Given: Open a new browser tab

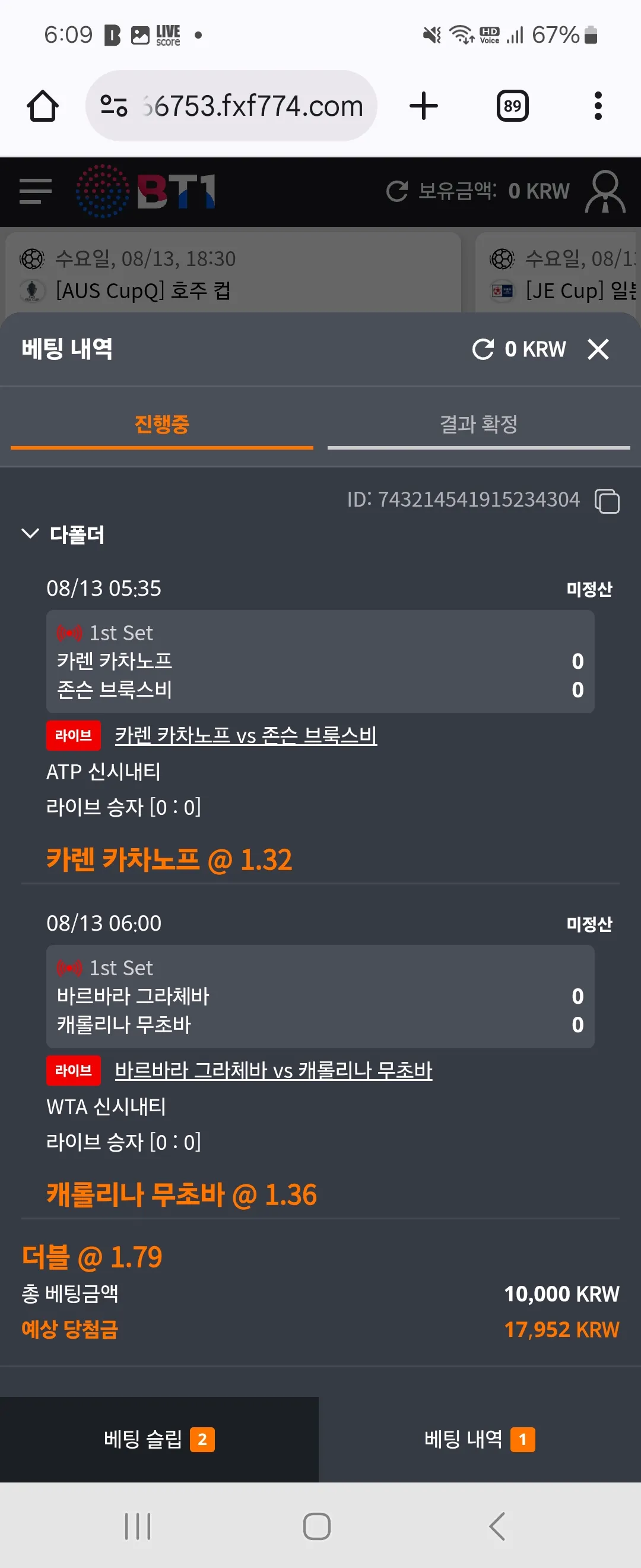Looking at the screenshot, I should coord(423,106).
